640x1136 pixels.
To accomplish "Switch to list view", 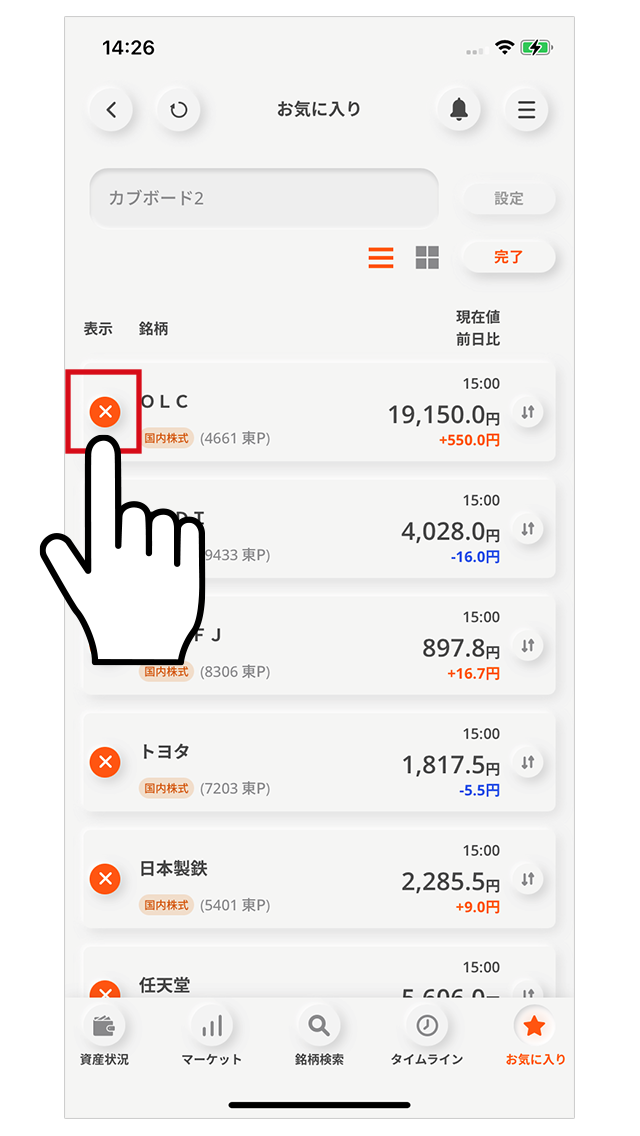I will 381,257.
